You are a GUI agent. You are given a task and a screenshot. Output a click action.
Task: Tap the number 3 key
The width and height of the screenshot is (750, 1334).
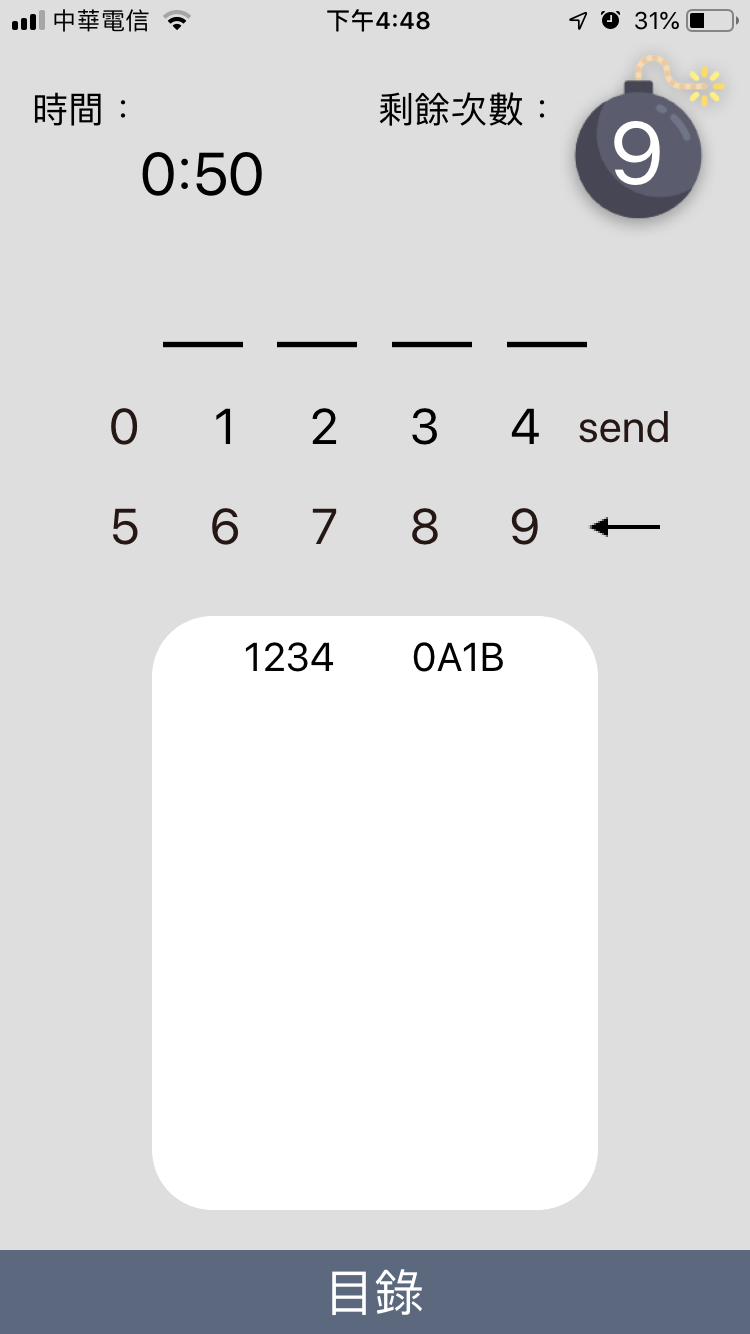(x=425, y=427)
